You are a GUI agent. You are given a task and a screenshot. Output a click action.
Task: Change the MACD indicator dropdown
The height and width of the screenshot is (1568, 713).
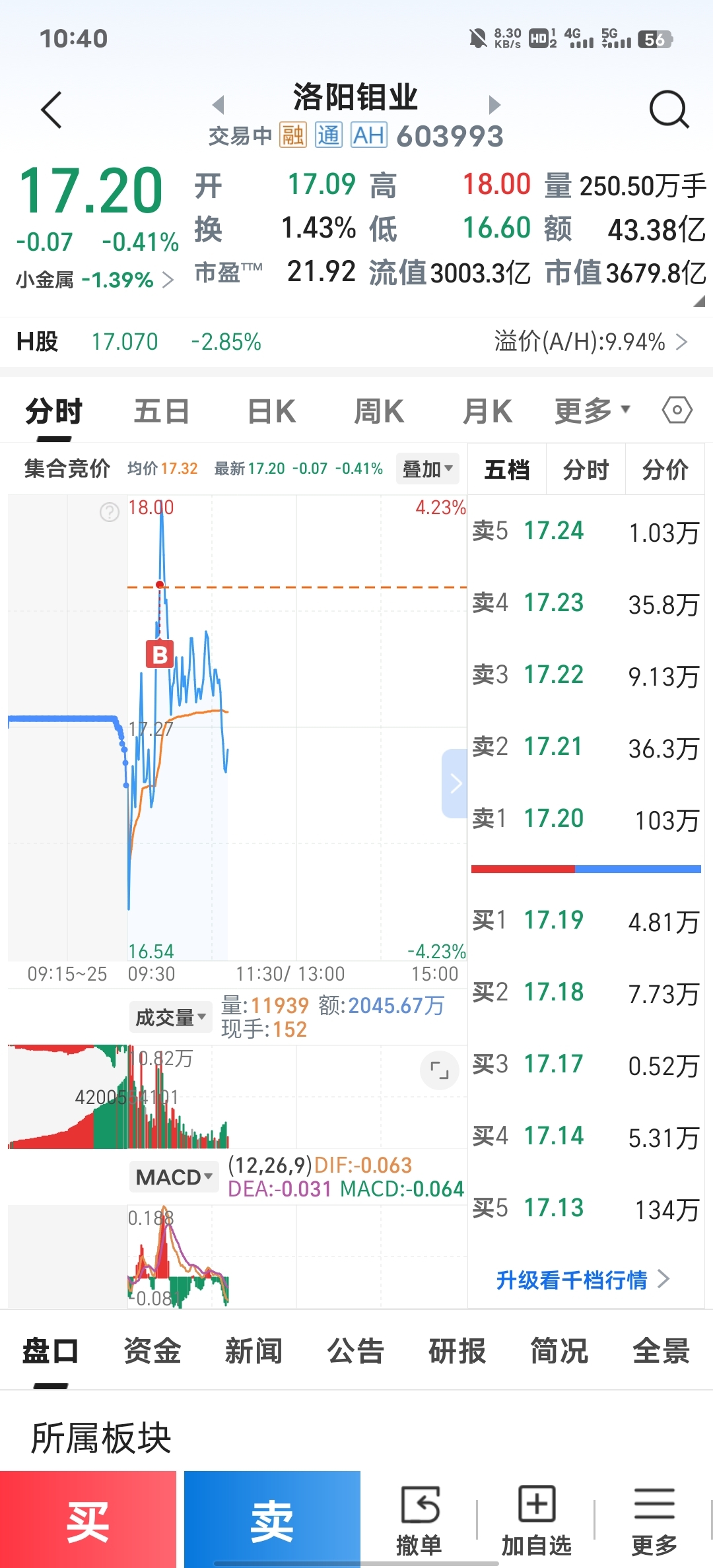(x=174, y=1177)
